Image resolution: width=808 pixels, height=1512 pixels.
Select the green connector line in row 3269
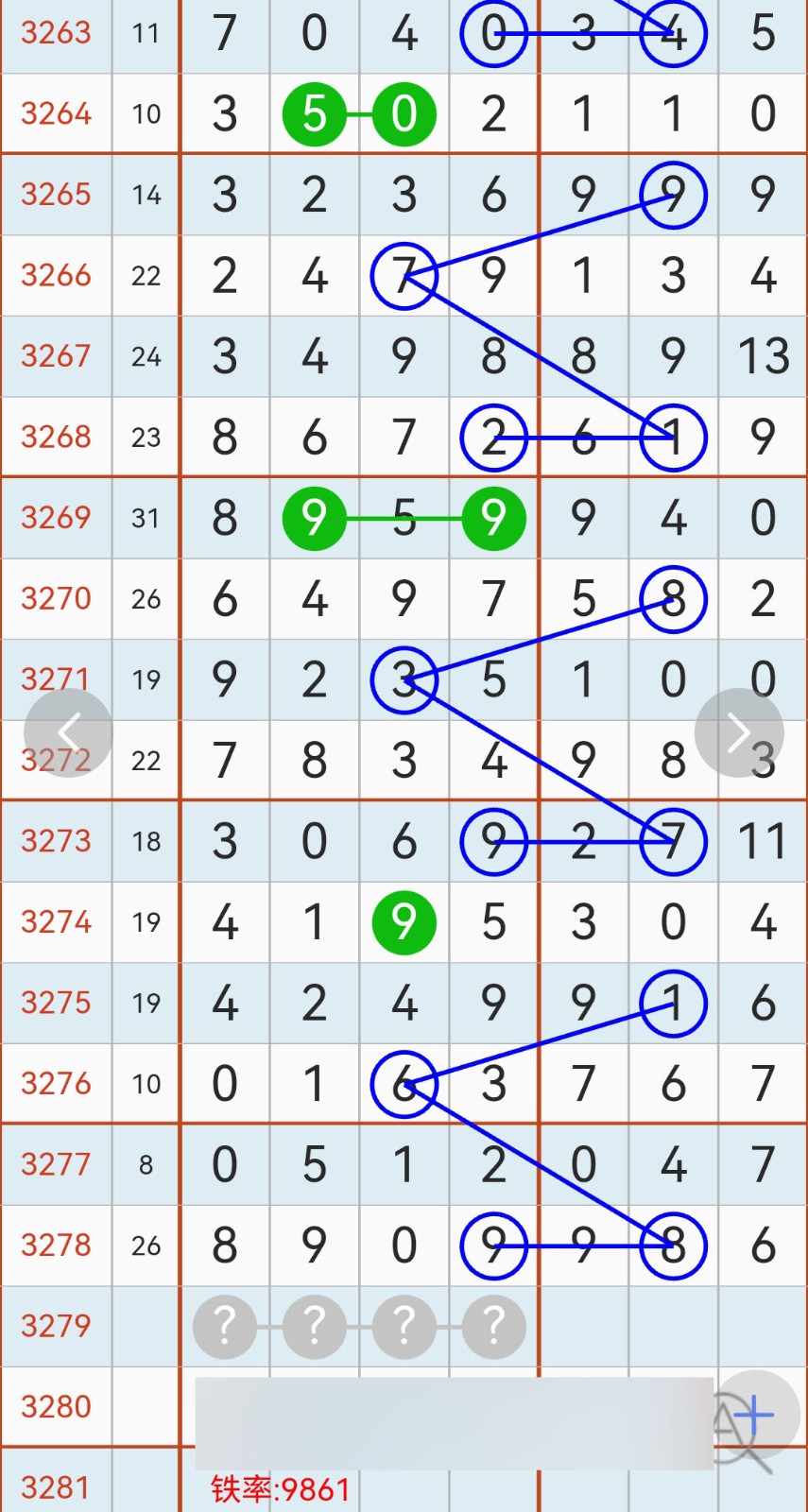tap(404, 518)
